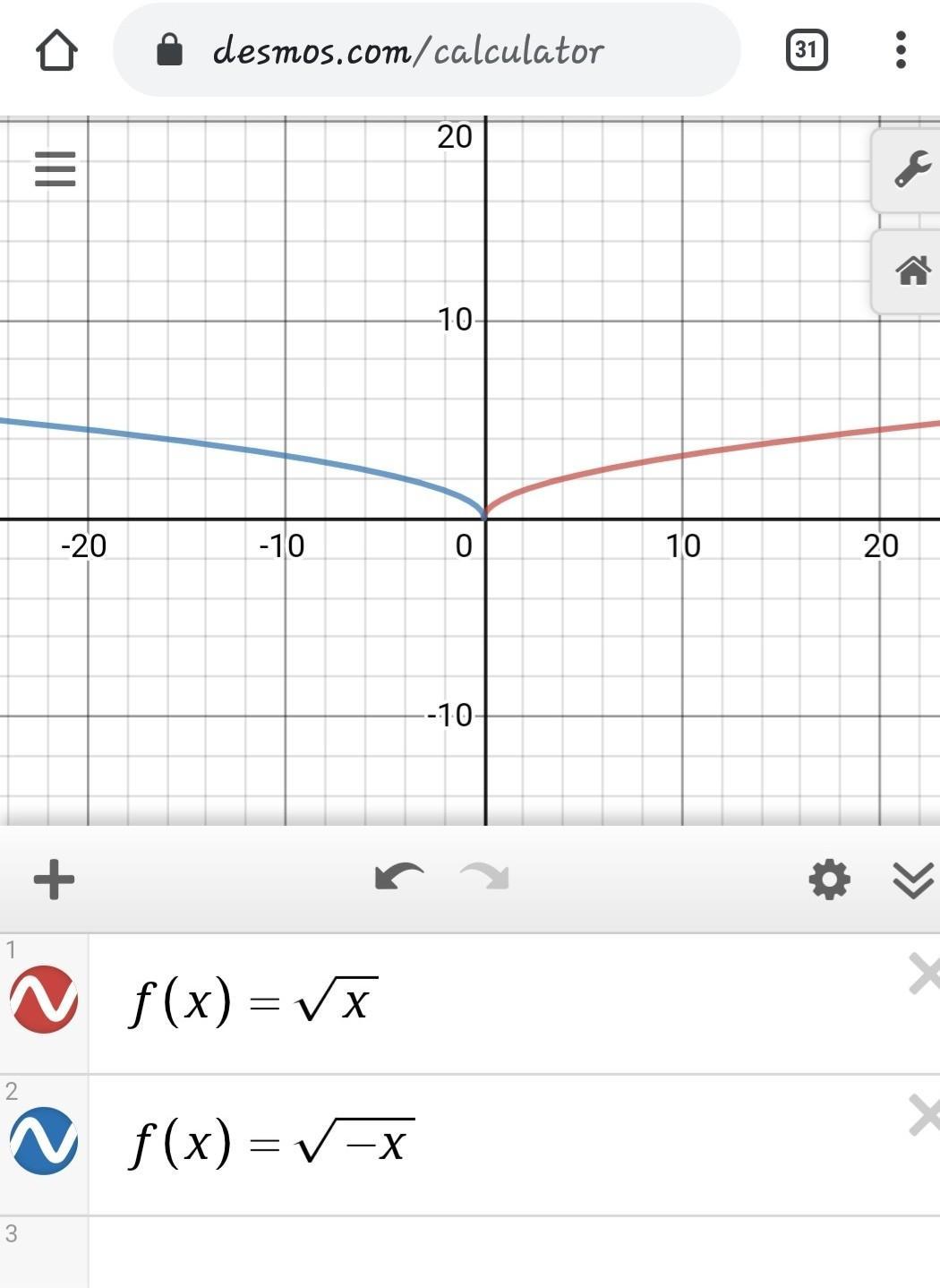Open the browser overflow menu
The image size is (940, 1288).
[x=901, y=50]
